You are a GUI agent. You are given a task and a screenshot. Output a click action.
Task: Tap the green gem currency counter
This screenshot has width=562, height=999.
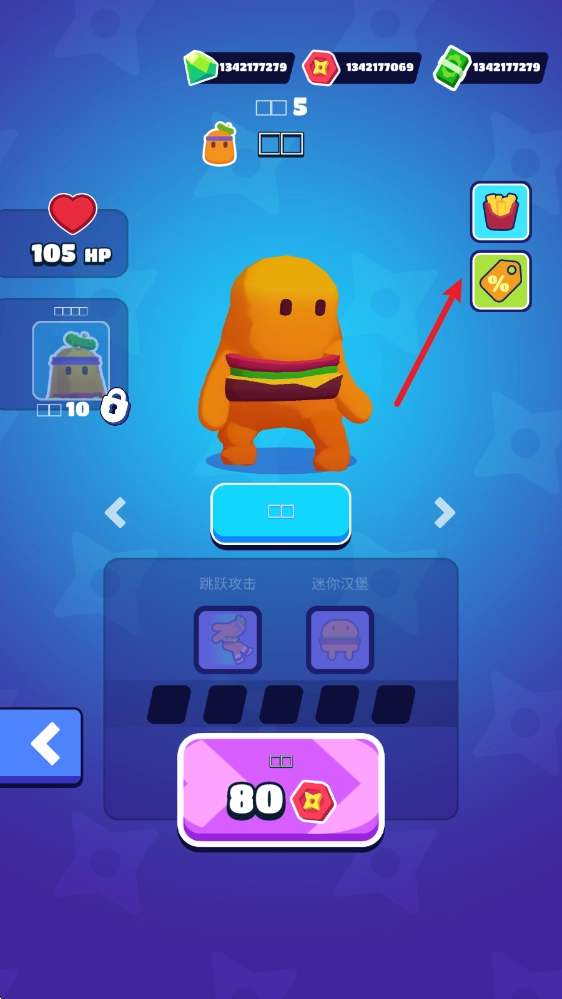[x=239, y=68]
